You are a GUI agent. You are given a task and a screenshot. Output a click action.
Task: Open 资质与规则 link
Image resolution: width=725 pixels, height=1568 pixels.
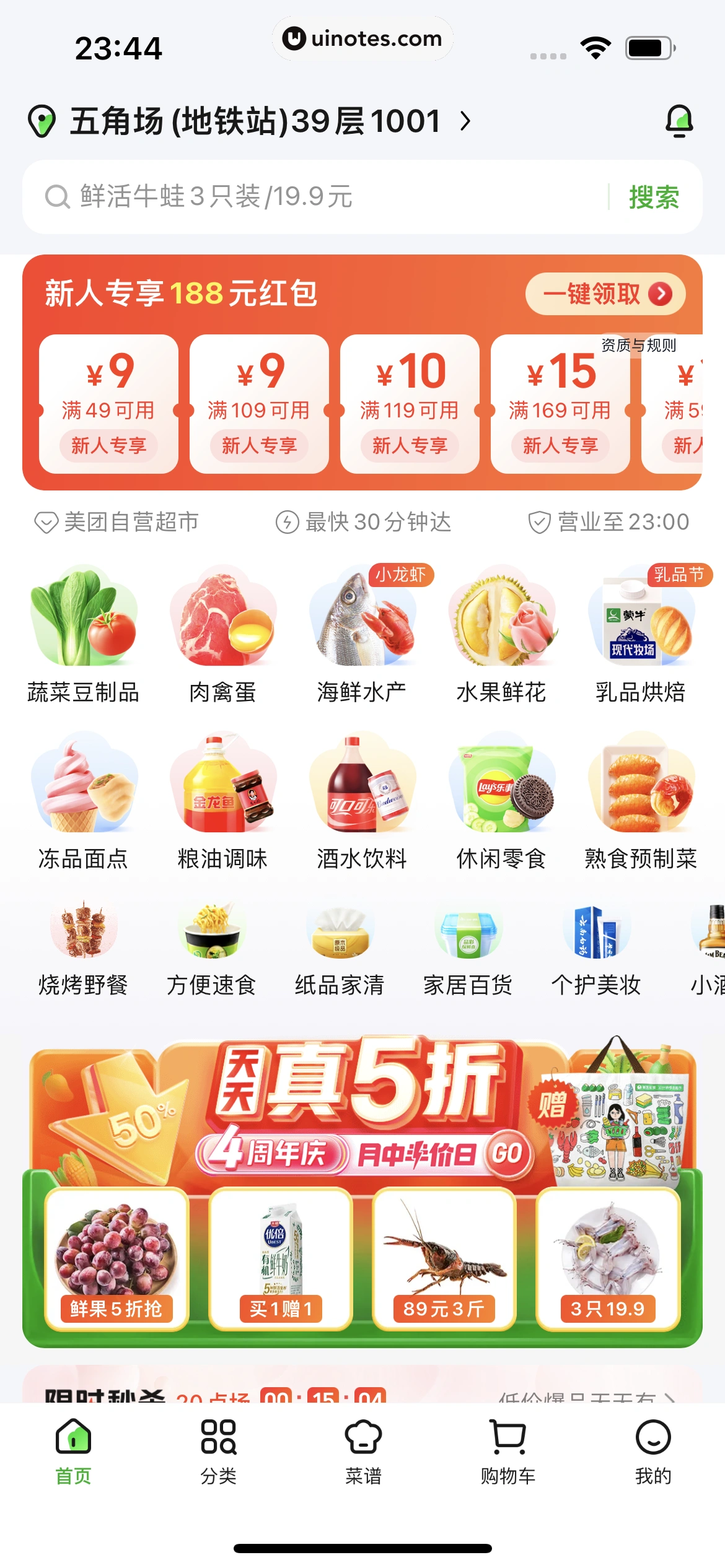pyautogui.click(x=638, y=345)
